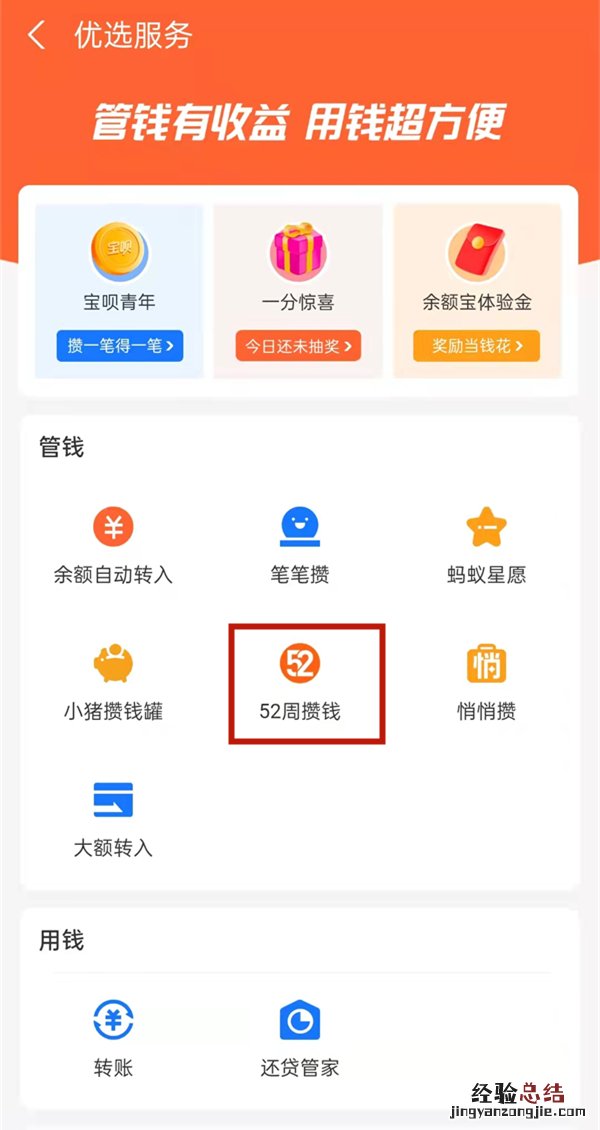The width and height of the screenshot is (600, 1130).
Task: Open 小猪攒钱罐
Action: (113, 682)
